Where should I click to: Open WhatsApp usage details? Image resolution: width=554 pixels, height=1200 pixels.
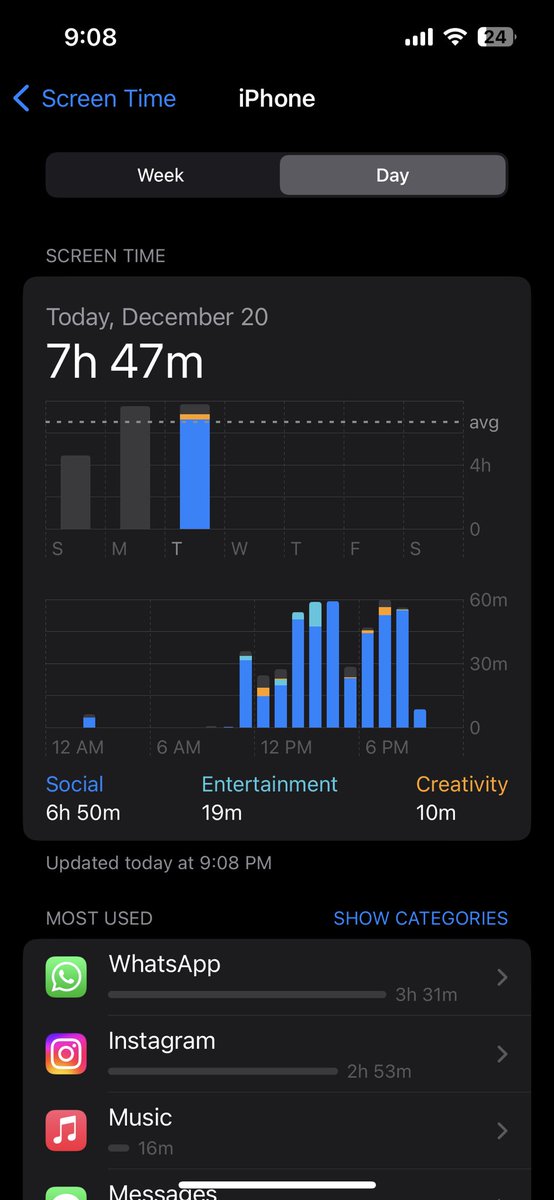click(277, 977)
